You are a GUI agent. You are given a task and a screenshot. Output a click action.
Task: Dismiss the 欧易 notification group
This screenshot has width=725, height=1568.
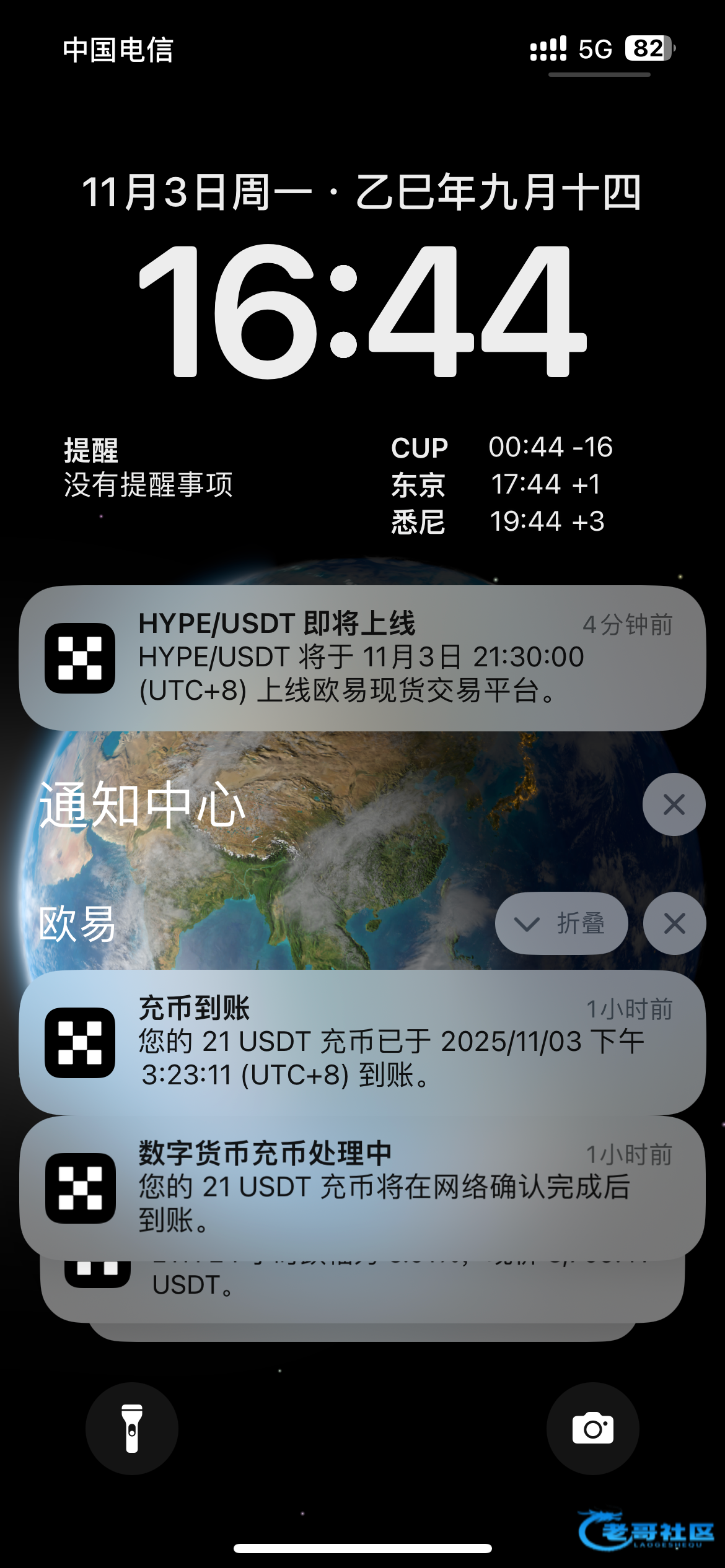coord(674,923)
